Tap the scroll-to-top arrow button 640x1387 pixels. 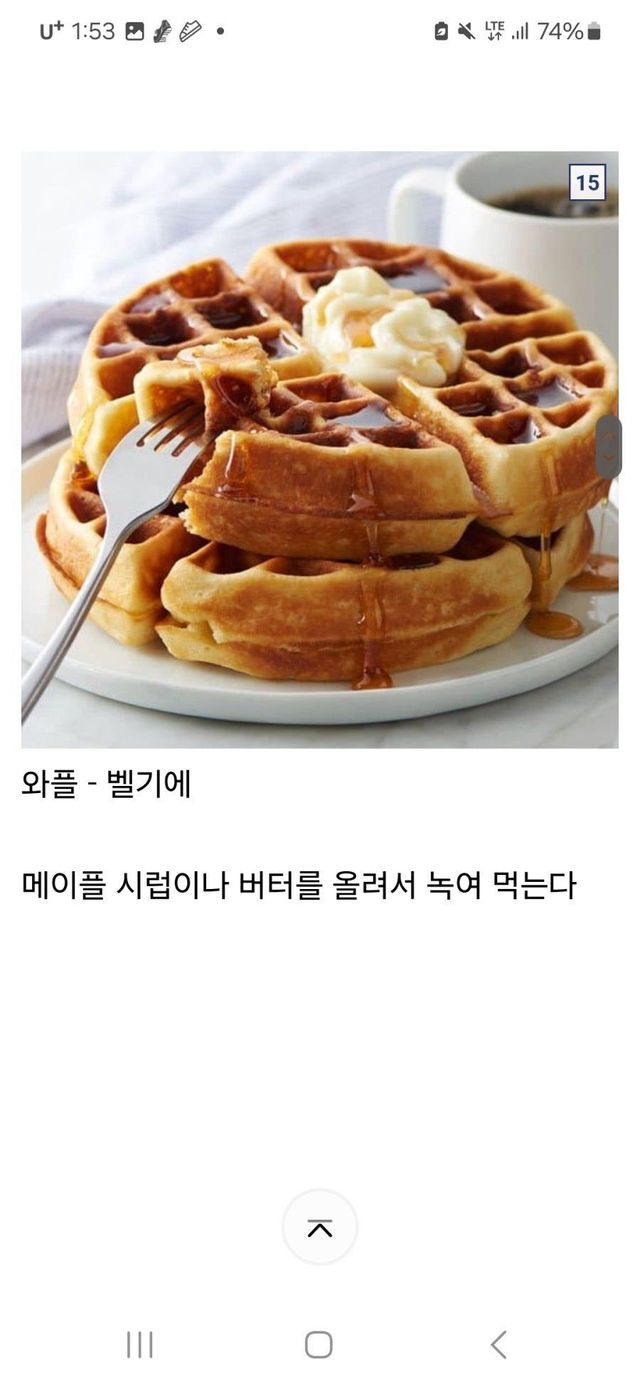[319, 1228]
